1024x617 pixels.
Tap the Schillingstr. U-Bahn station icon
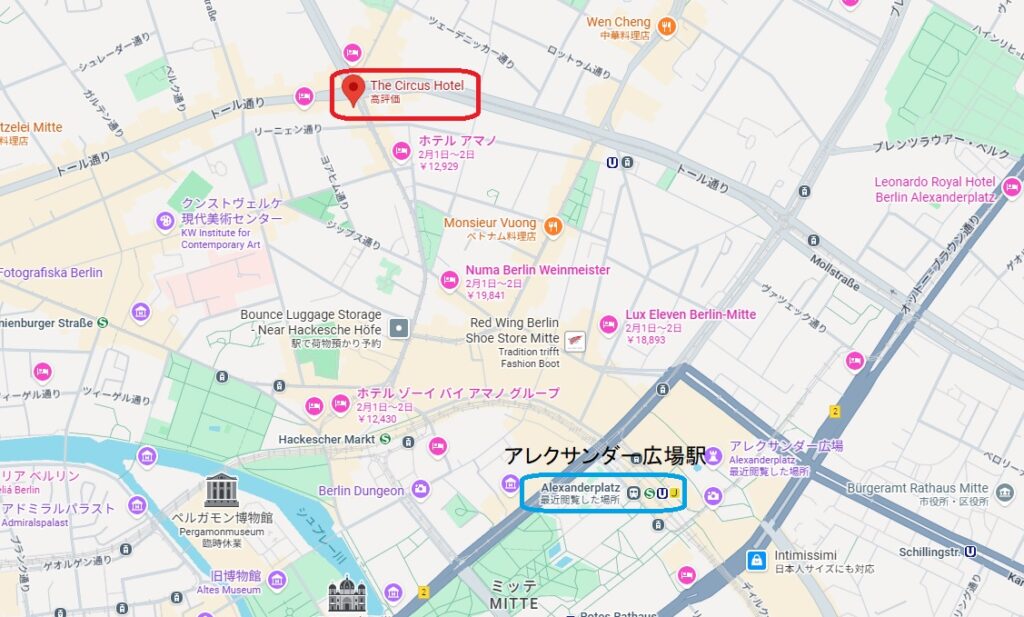point(970,551)
